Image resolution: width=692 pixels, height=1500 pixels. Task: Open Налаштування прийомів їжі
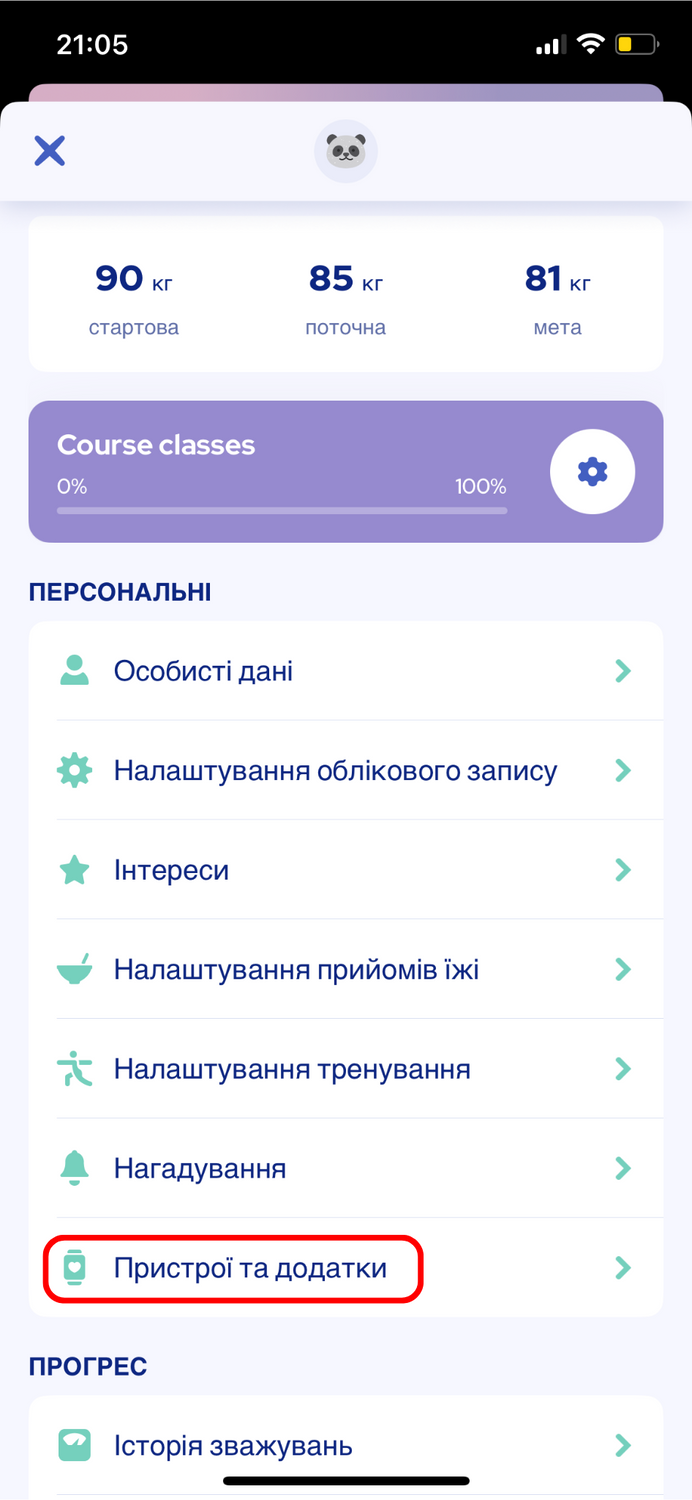tap(346, 969)
